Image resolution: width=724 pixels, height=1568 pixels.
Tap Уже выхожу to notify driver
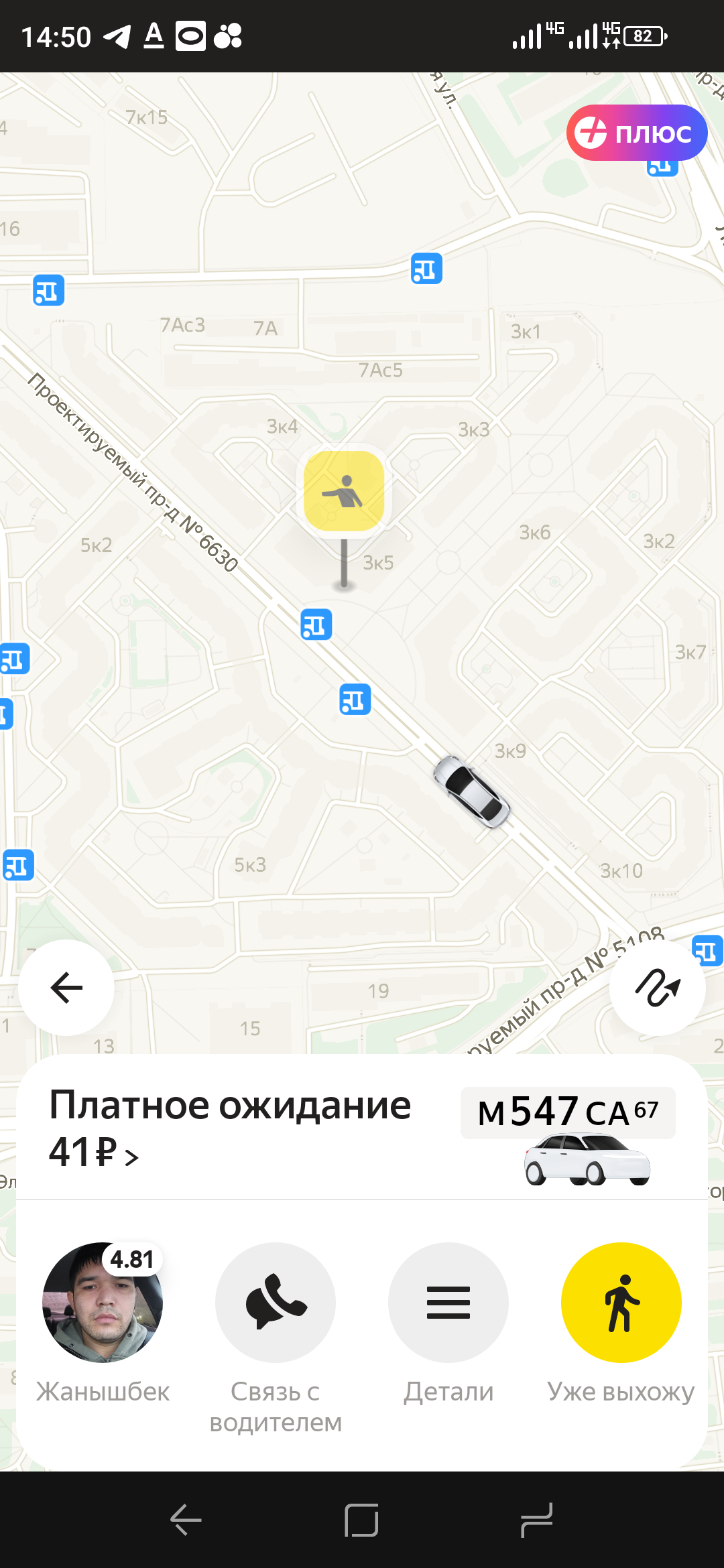tap(621, 1302)
